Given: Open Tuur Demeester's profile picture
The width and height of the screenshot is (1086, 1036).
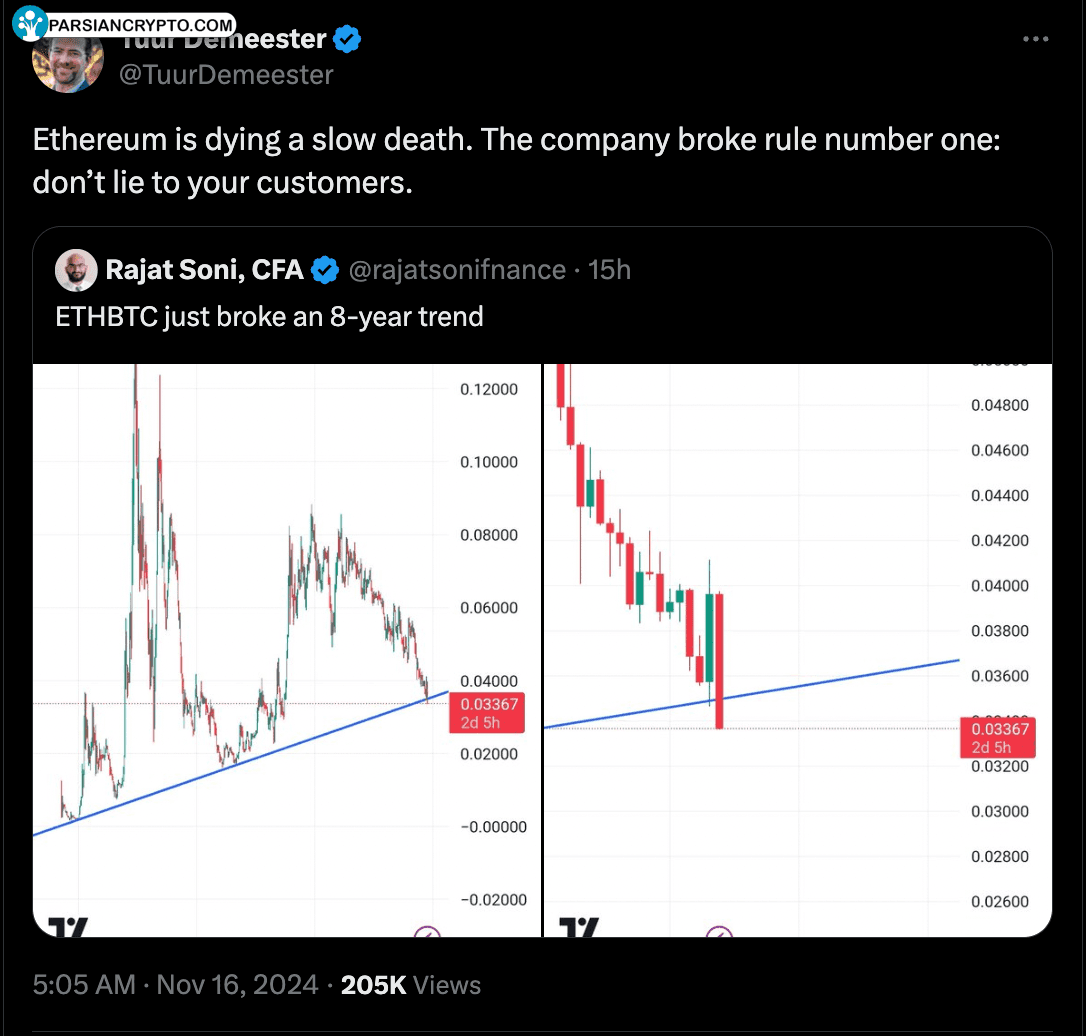Looking at the screenshot, I should coord(68,62).
